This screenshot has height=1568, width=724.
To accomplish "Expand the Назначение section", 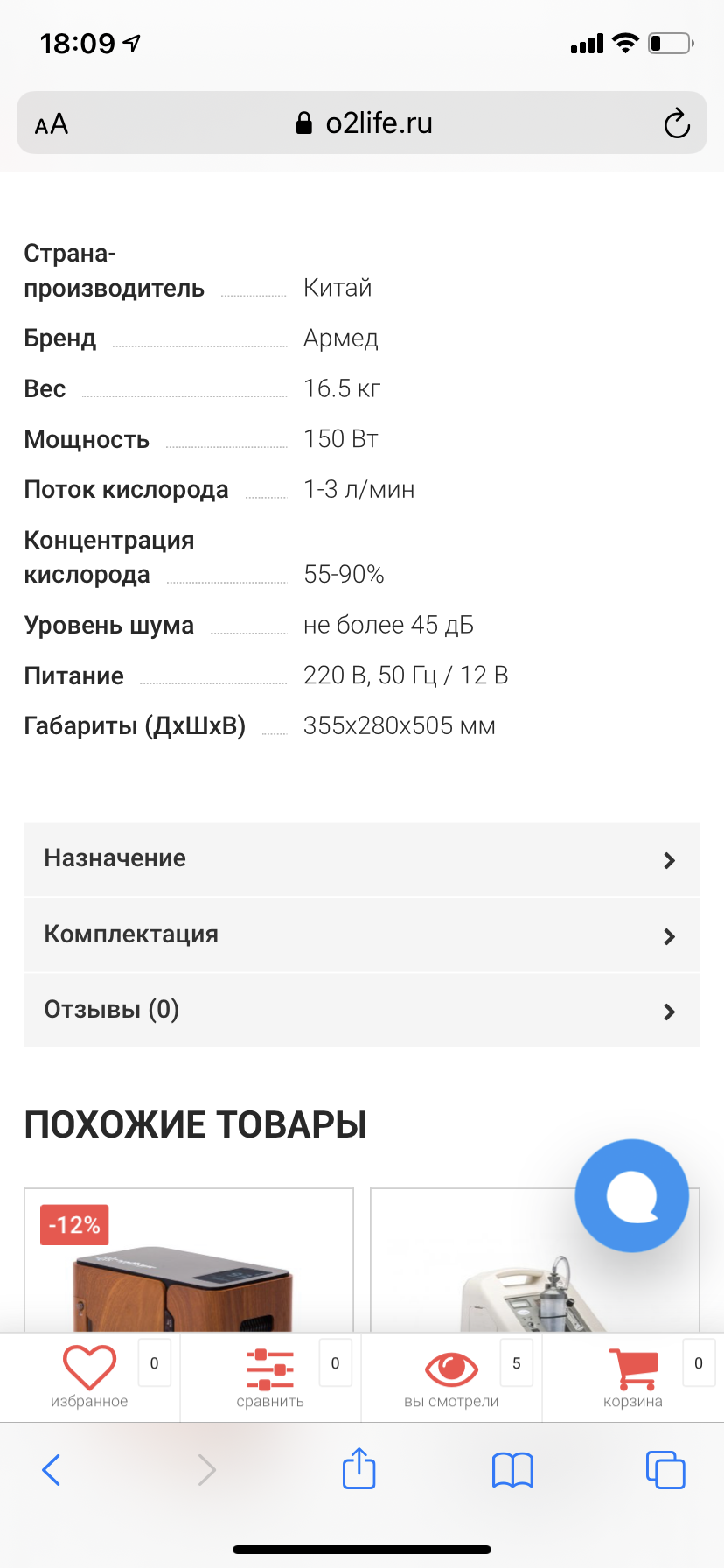I will [x=361, y=859].
